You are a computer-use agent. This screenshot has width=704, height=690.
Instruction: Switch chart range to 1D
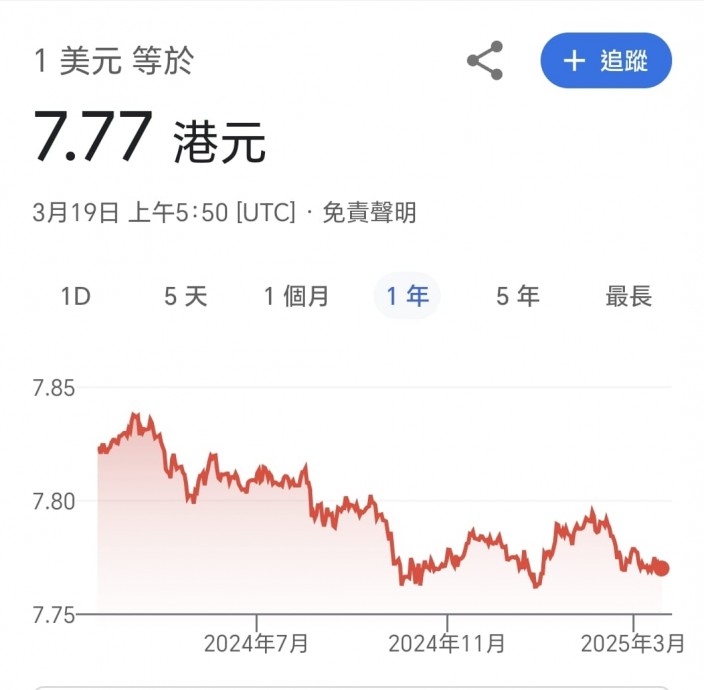point(75,296)
